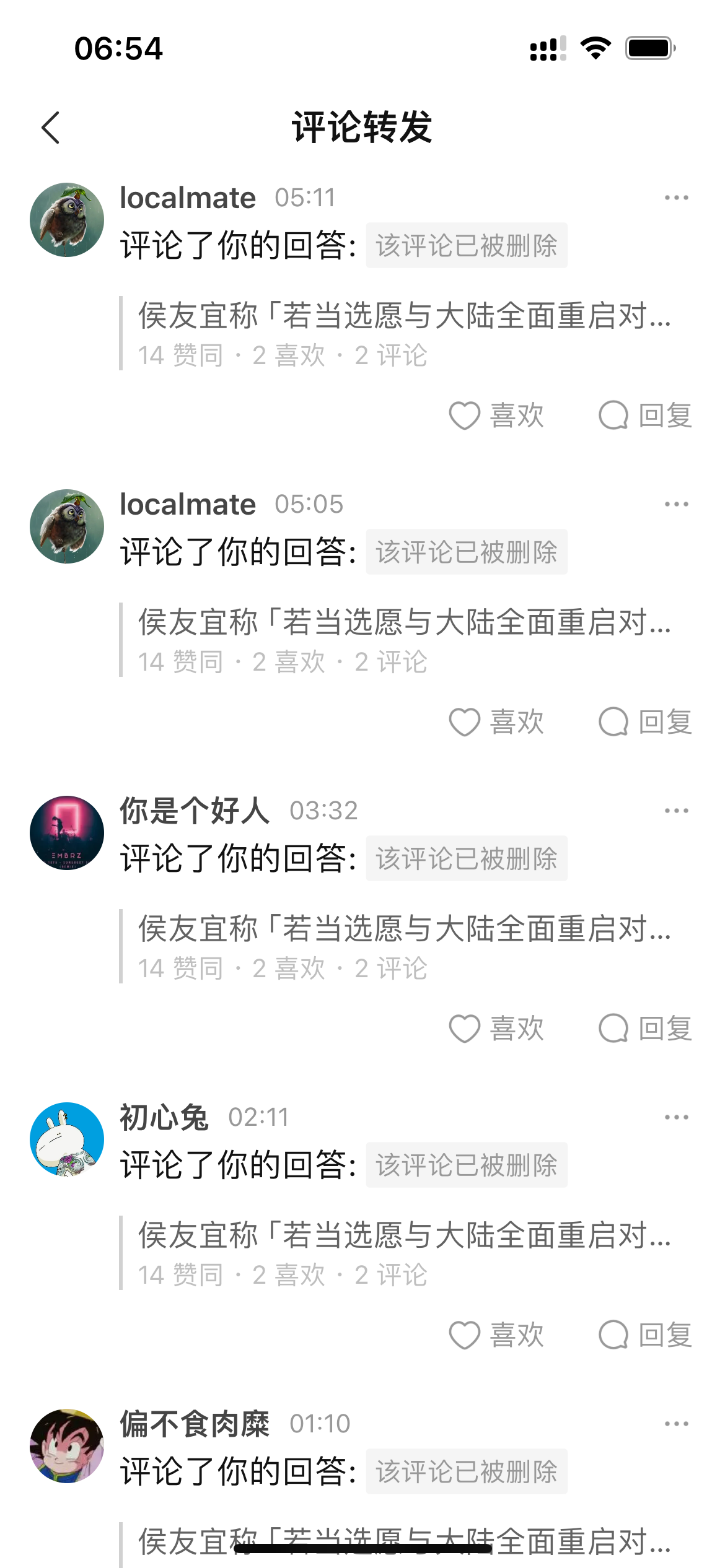The width and height of the screenshot is (725, 1568).
Task: Open quoted answer under localmate's 05:11 comment
Action: [x=403, y=332]
